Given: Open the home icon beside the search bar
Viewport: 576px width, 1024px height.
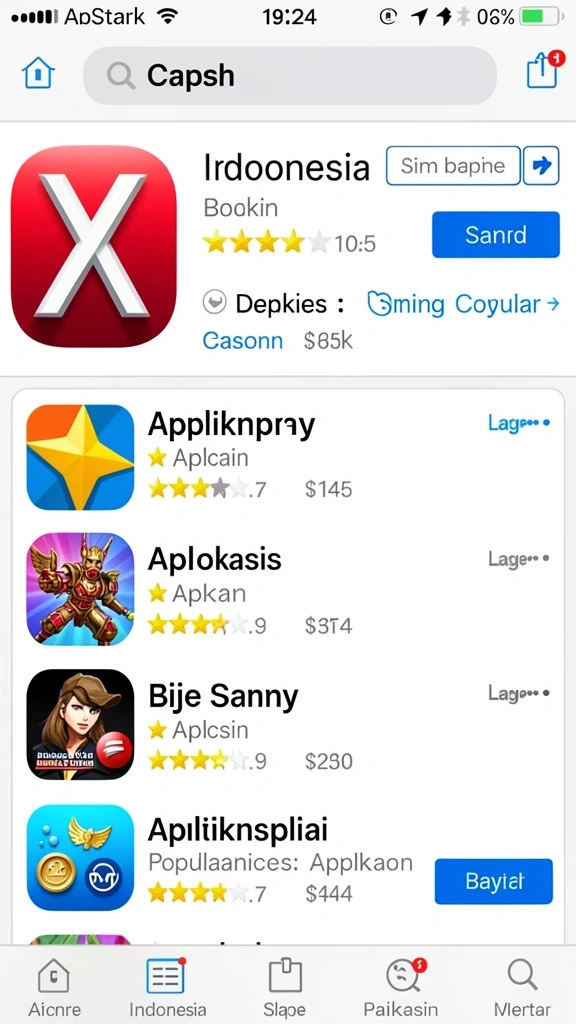Looking at the screenshot, I should pos(39,72).
